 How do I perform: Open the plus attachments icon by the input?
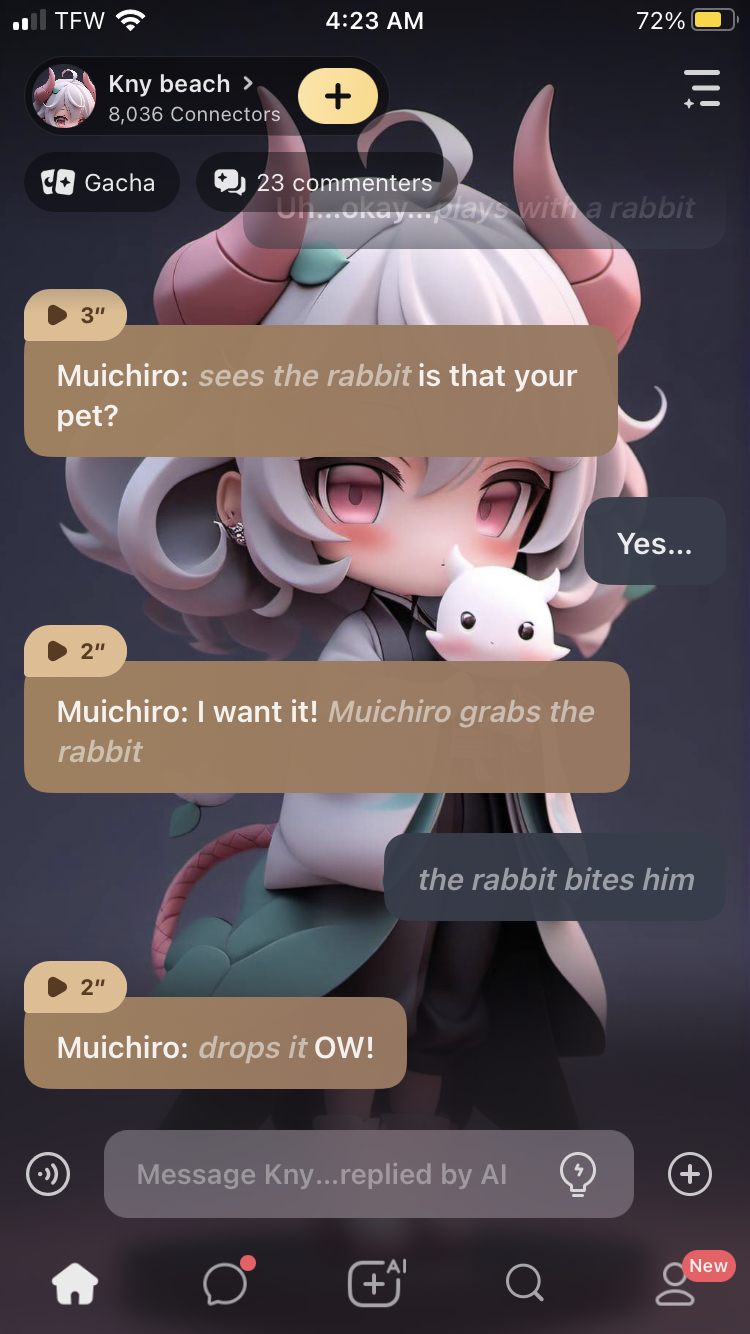pos(690,1174)
